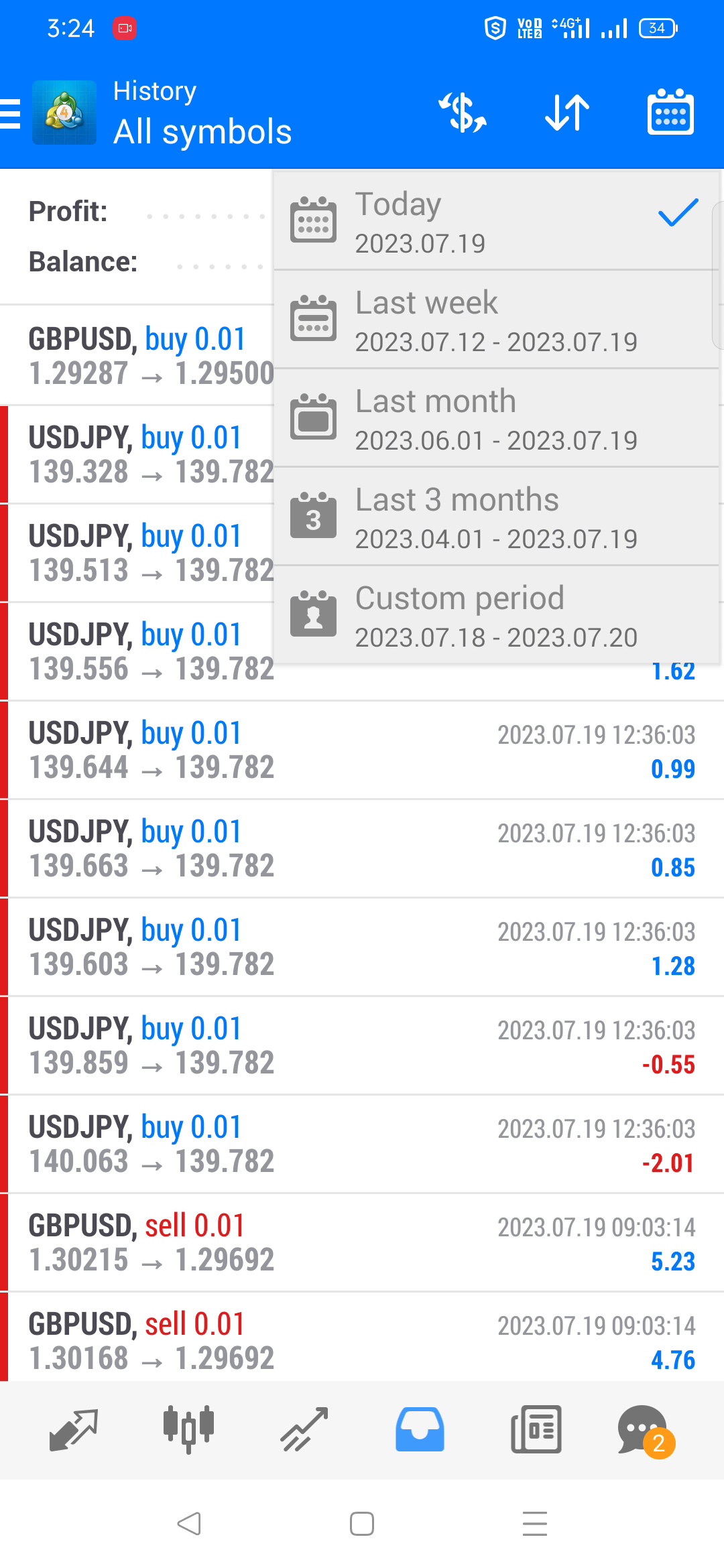Switch to the Trade tab
724x1568 pixels.
click(304, 1429)
